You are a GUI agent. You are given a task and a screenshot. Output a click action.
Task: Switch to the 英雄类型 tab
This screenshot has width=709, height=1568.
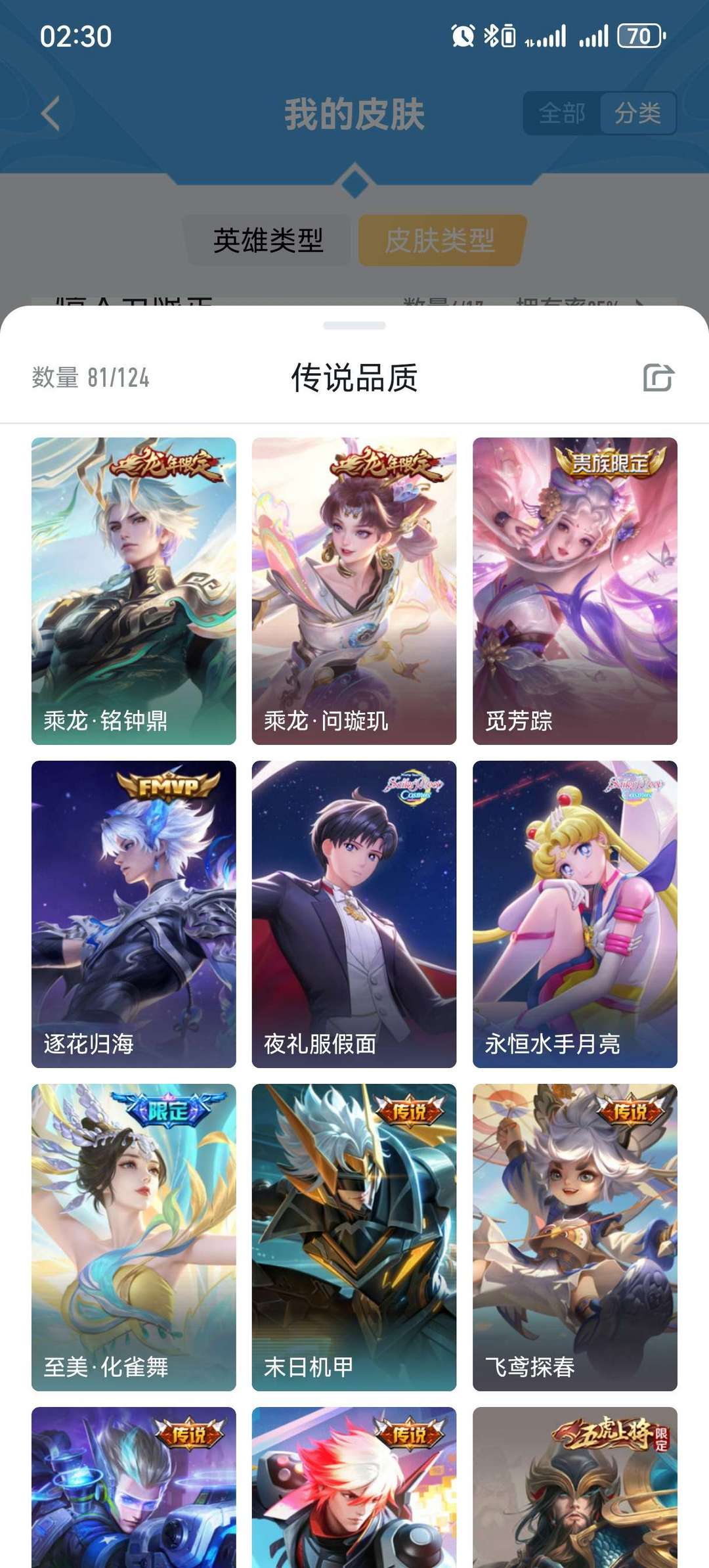[268, 240]
